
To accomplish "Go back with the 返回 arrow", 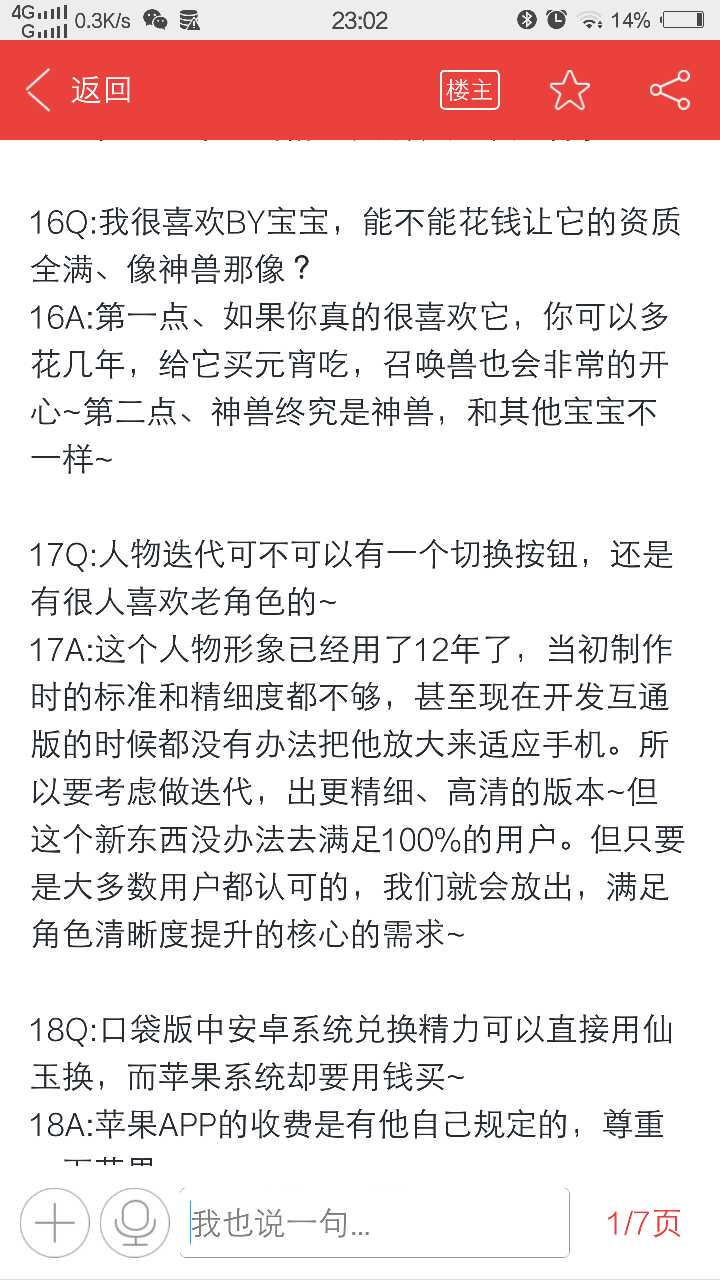I will coord(78,90).
